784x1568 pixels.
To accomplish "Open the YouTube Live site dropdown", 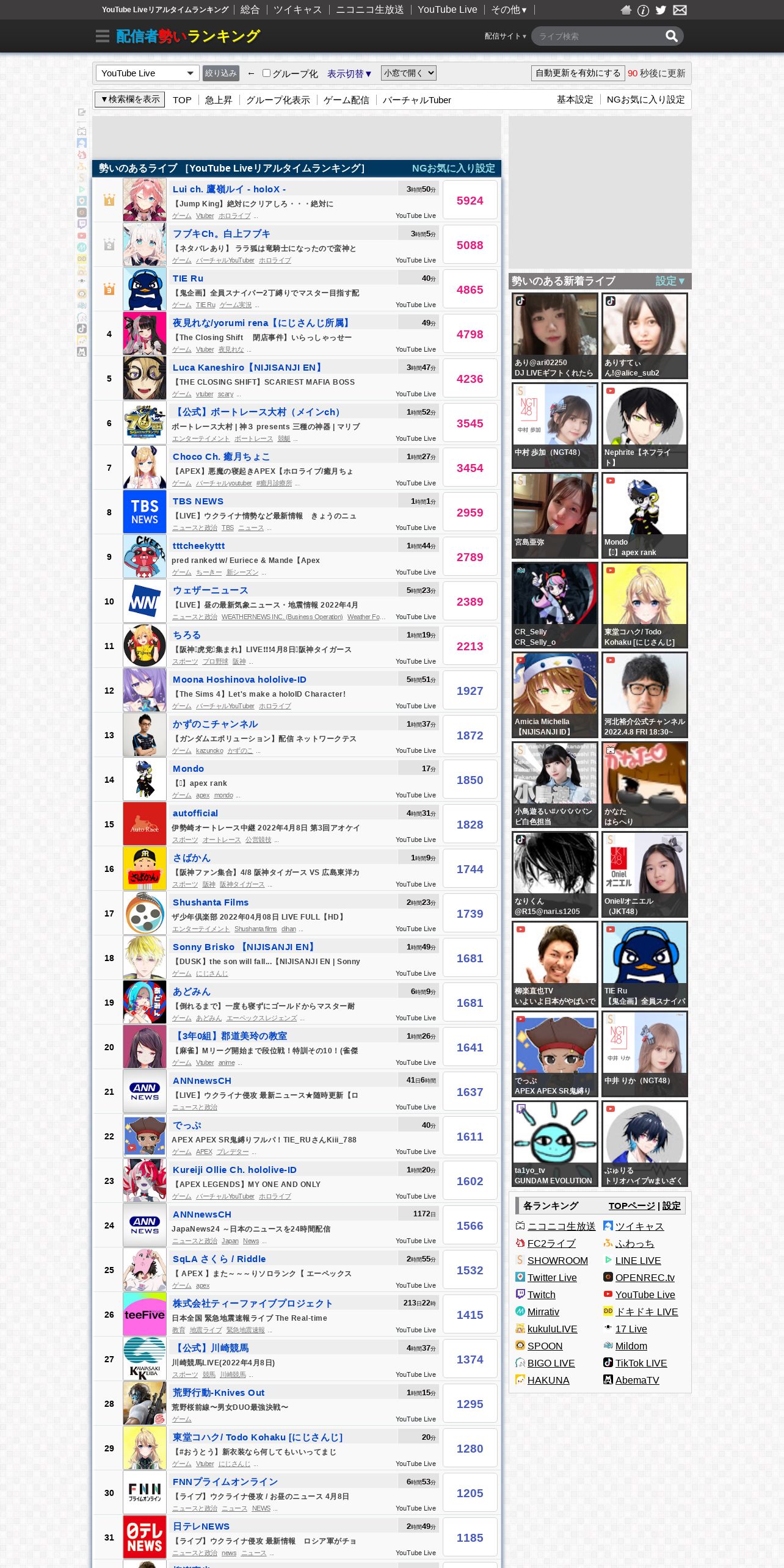I will (x=147, y=73).
